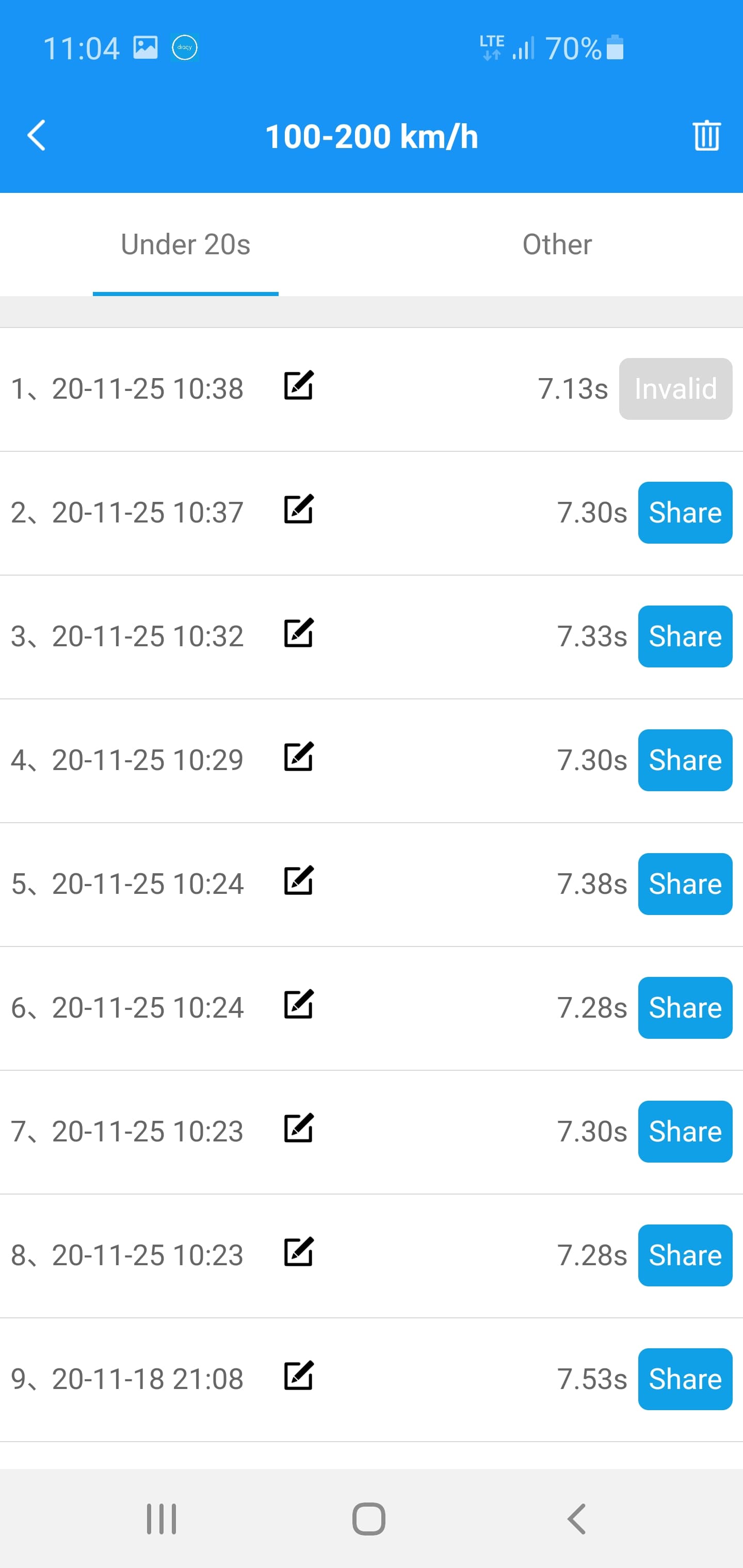Edit the 20-11-18 21:08 entry
This screenshot has width=743, height=1568.
click(x=299, y=1376)
